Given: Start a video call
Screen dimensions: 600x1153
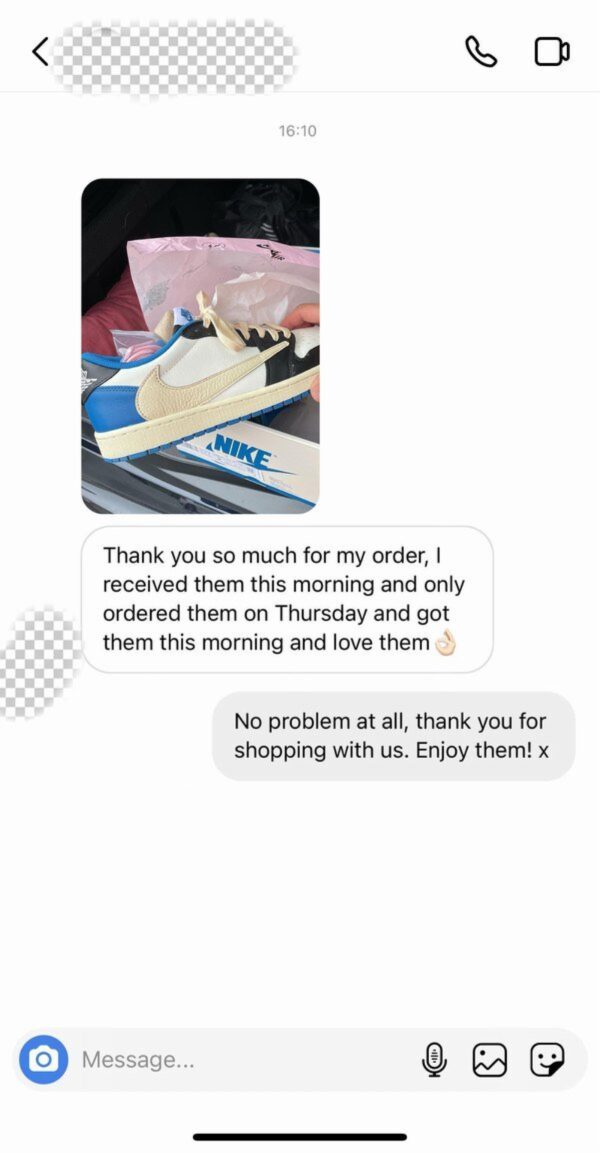Looking at the screenshot, I should coord(552,52).
